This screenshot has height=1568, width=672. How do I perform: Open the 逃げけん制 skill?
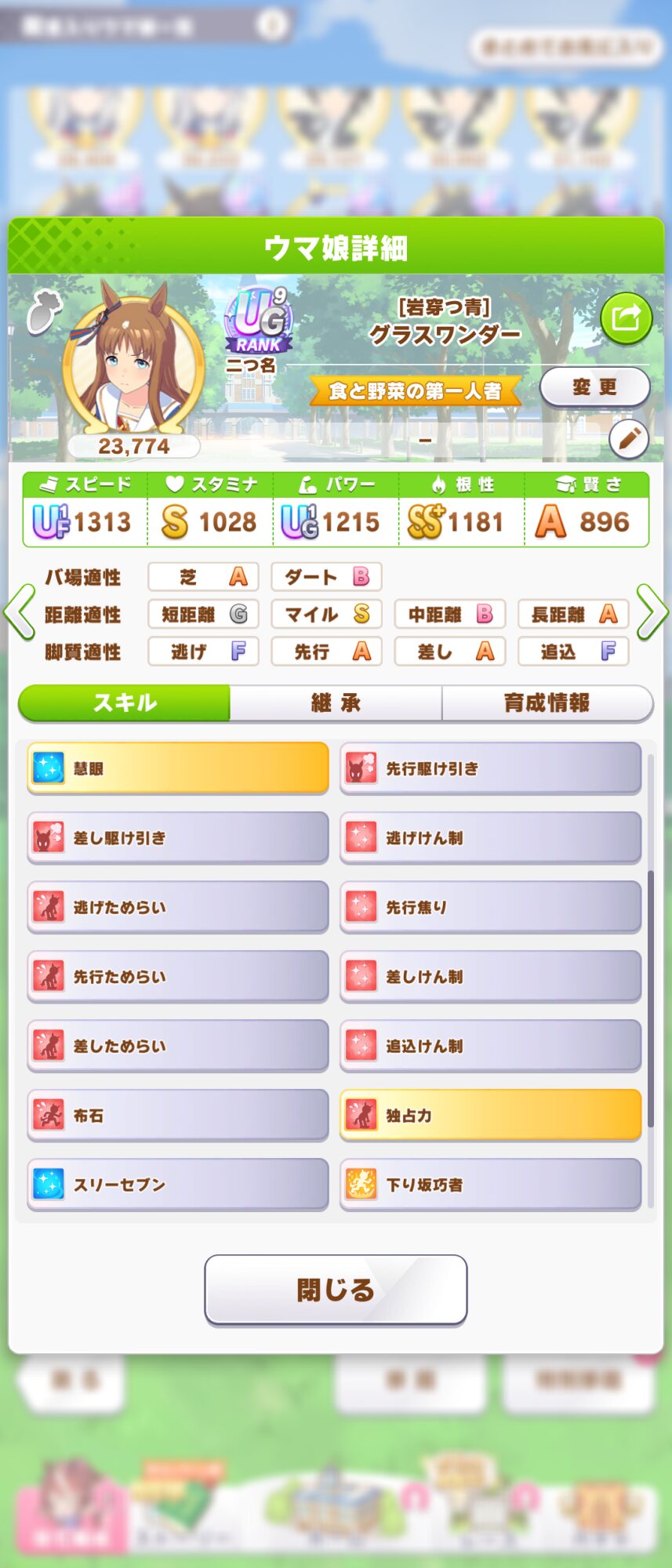click(491, 838)
